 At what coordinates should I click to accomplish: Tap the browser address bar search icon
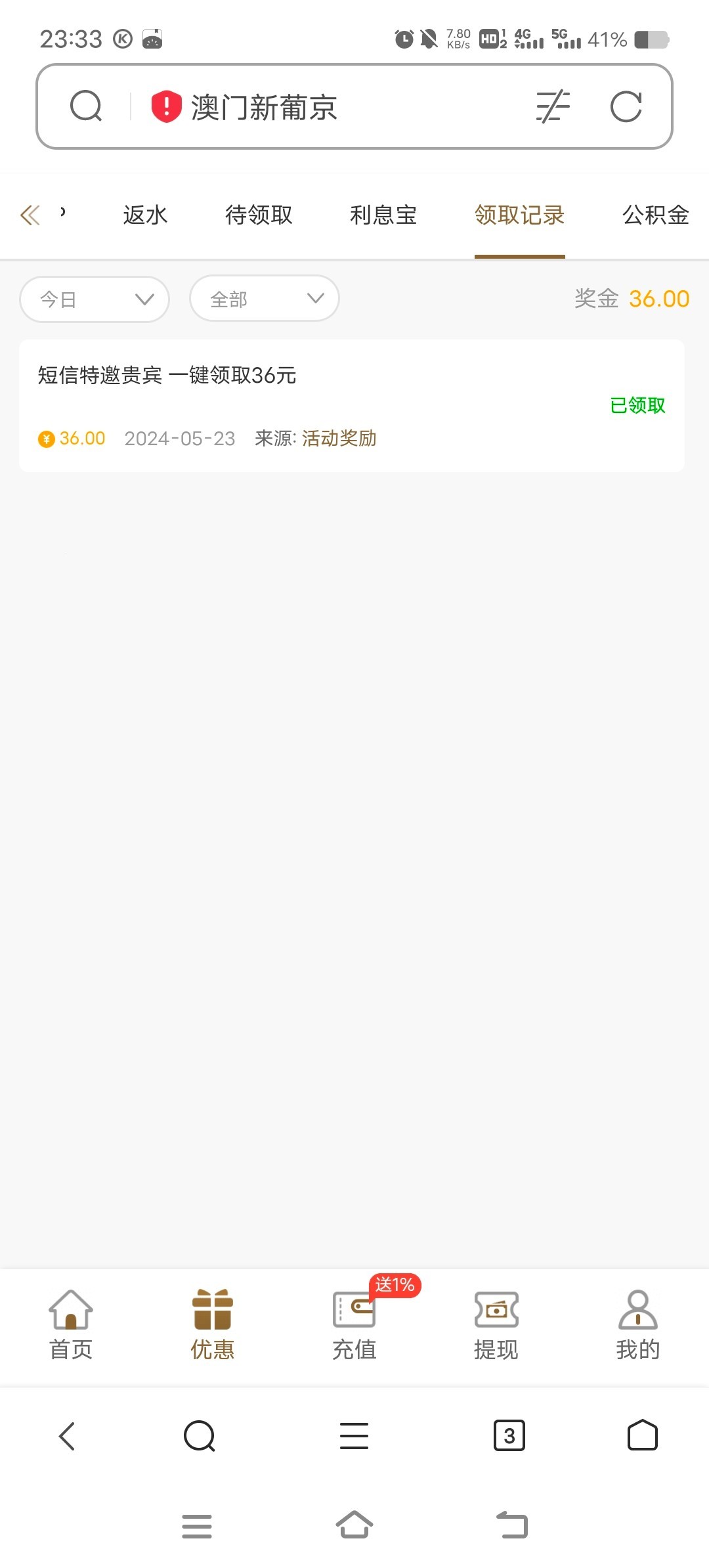tap(86, 106)
